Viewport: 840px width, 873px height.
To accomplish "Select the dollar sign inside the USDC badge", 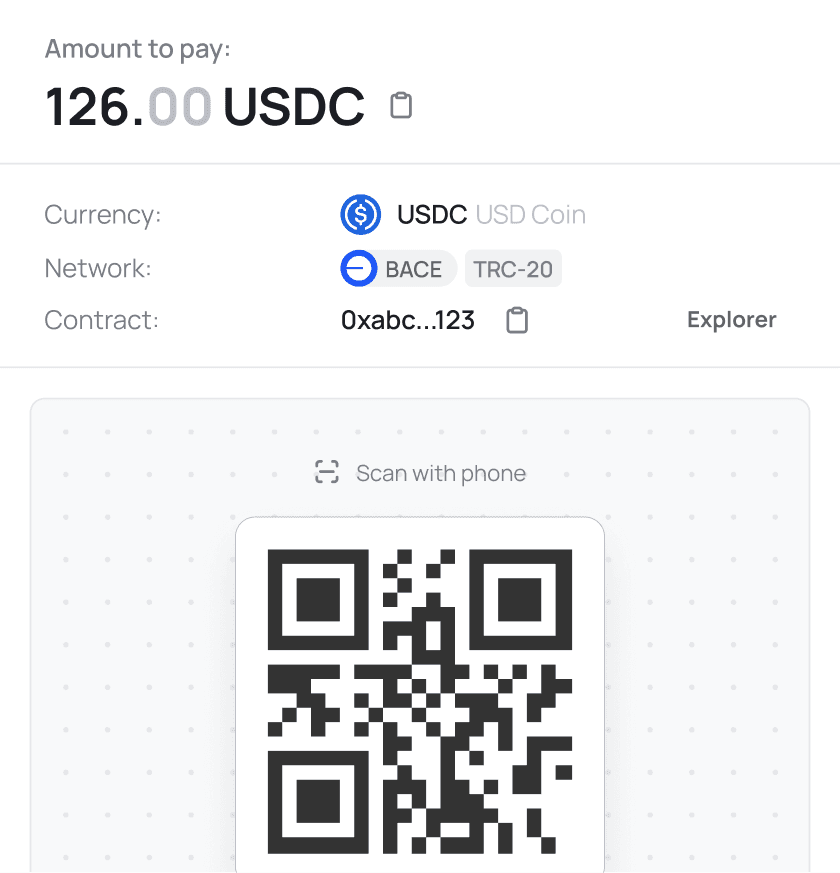I will [x=361, y=214].
